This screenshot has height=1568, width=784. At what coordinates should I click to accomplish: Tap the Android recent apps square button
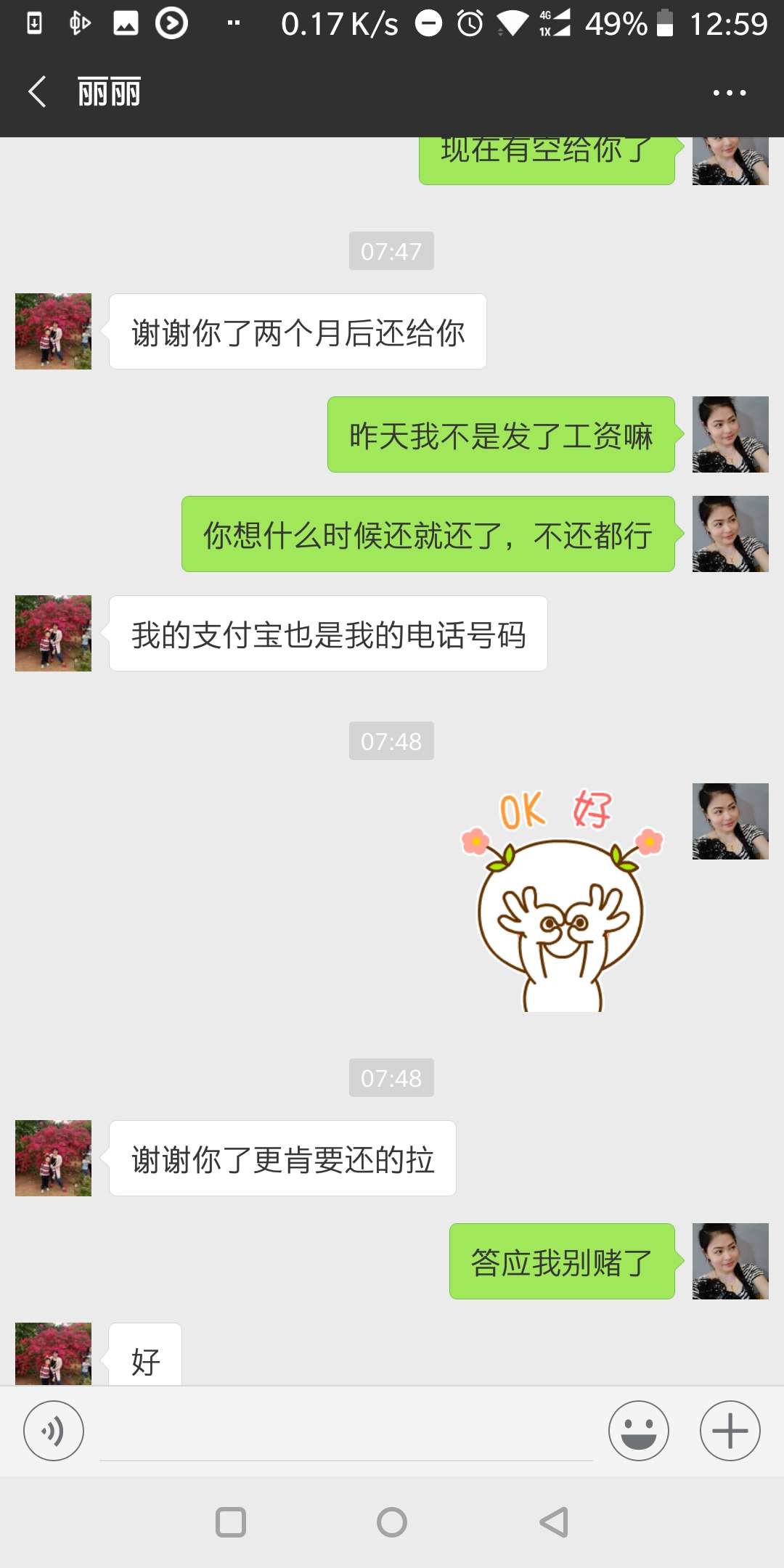coord(229,1523)
